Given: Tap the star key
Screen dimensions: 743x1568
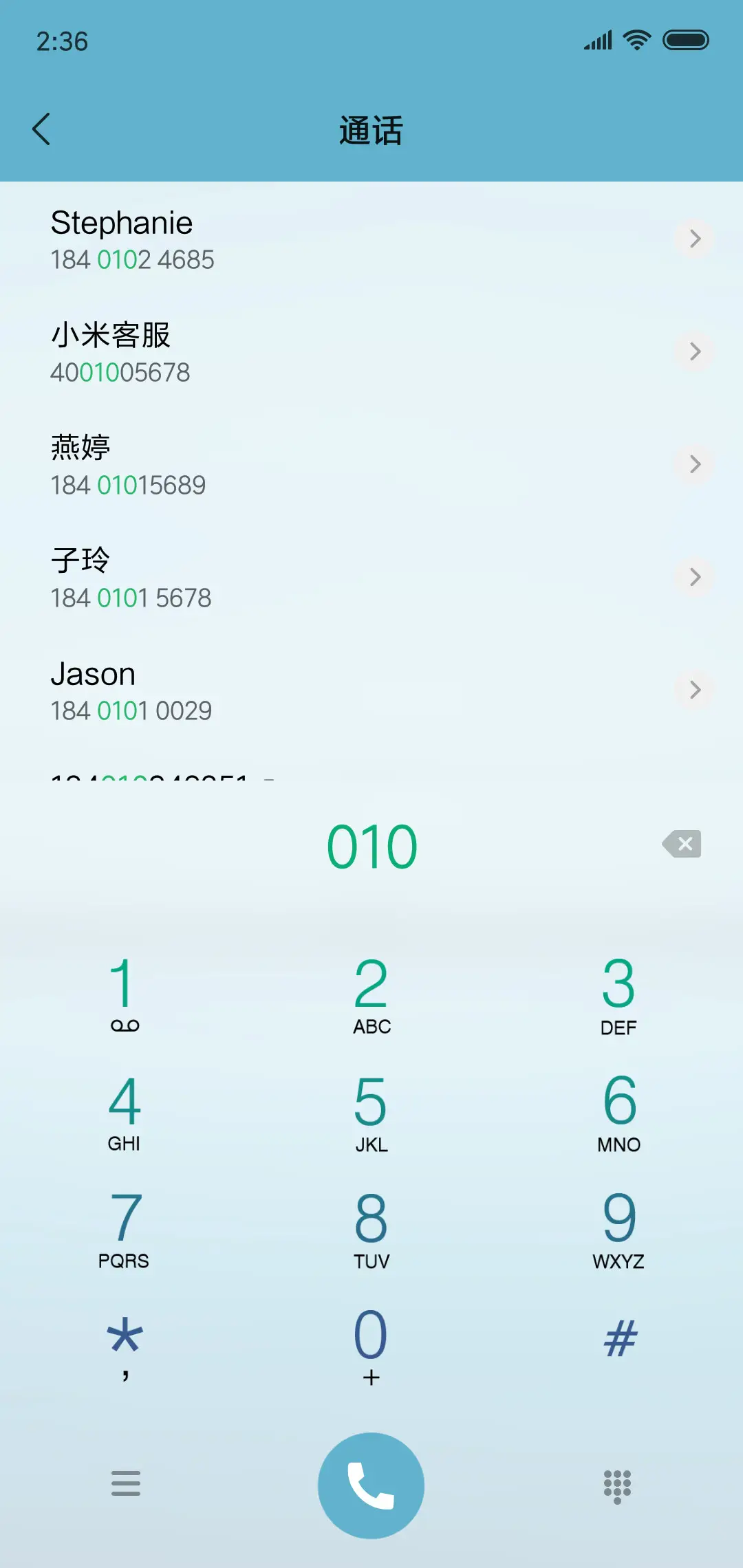Looking at the screenshot, I should point(125,1341).
